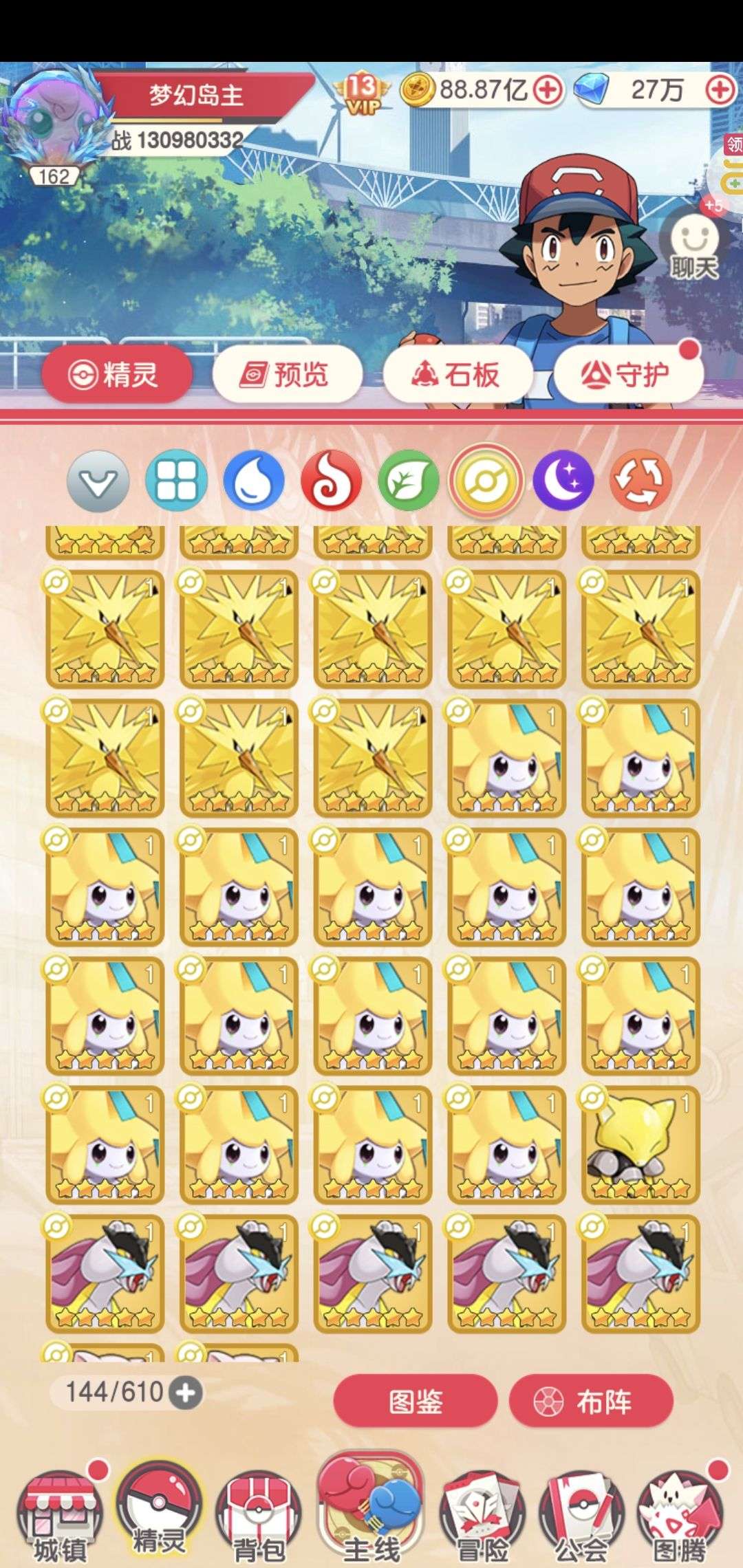Add more diamonds with the plus
Viewport: 743px width, 1568px height.
click(x=721, y=90)
